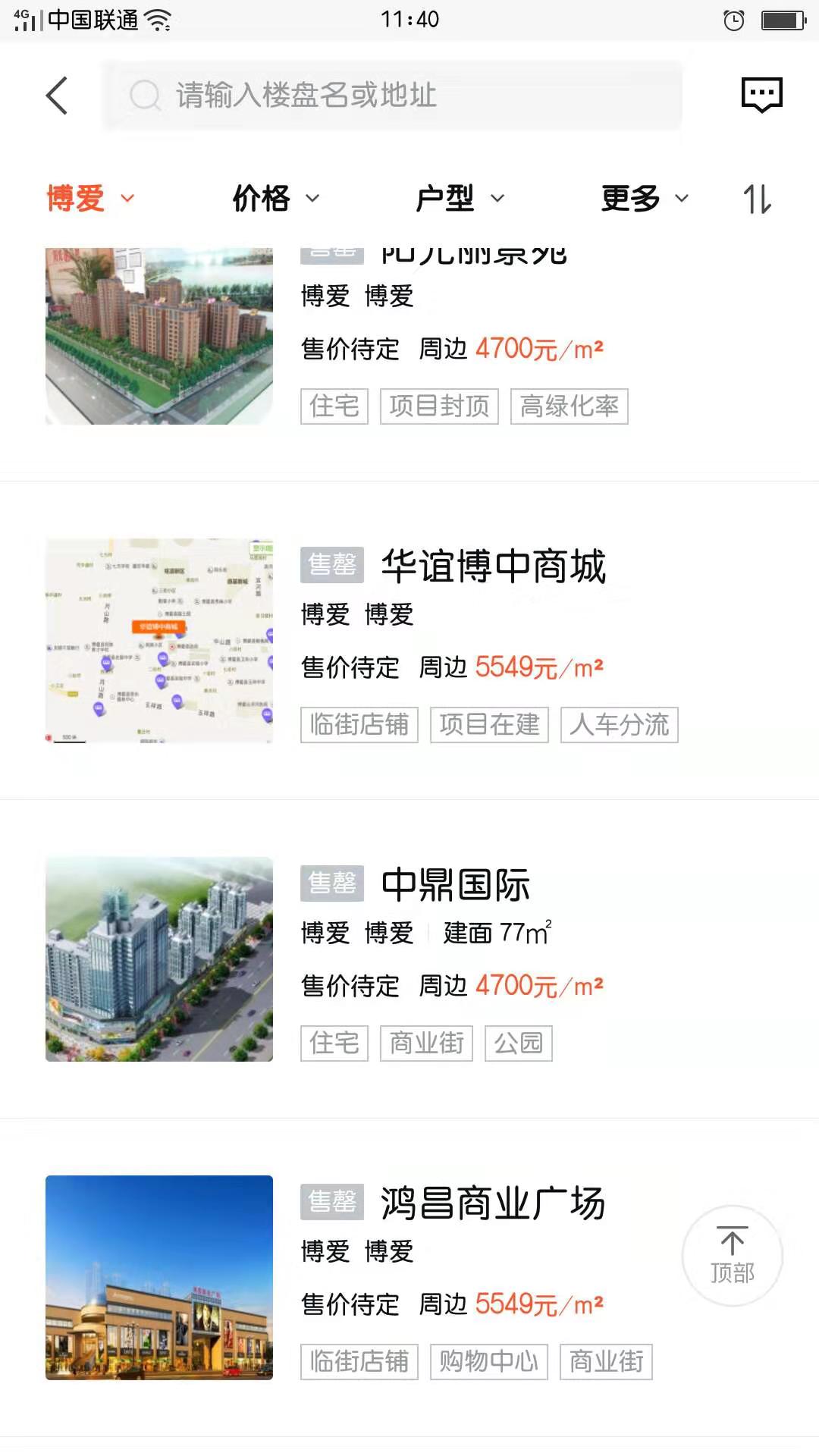Open the 中鼎国际 listing
Screen dimensions: 819x1456
click(x=455, y=885)
